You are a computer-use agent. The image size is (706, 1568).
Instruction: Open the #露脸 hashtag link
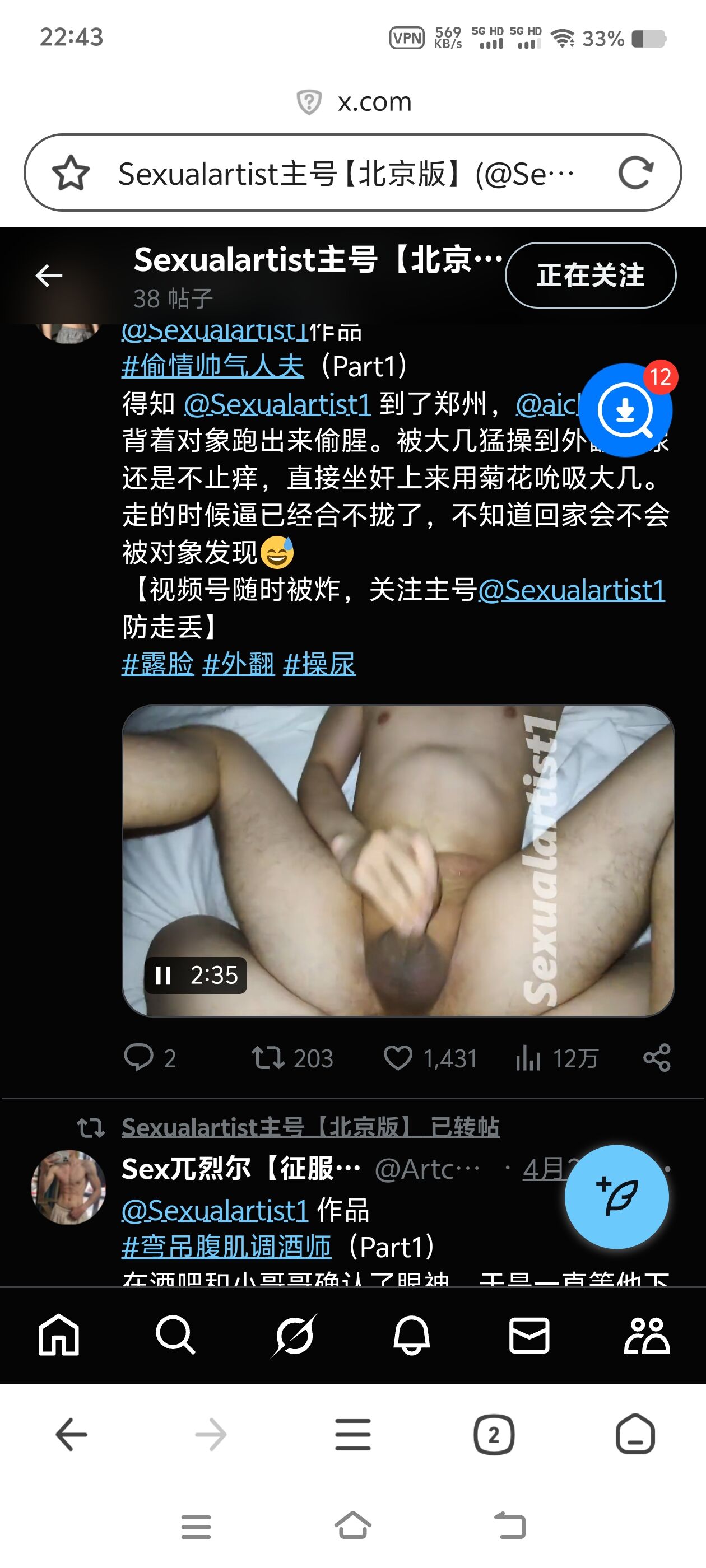coord(158,664)
